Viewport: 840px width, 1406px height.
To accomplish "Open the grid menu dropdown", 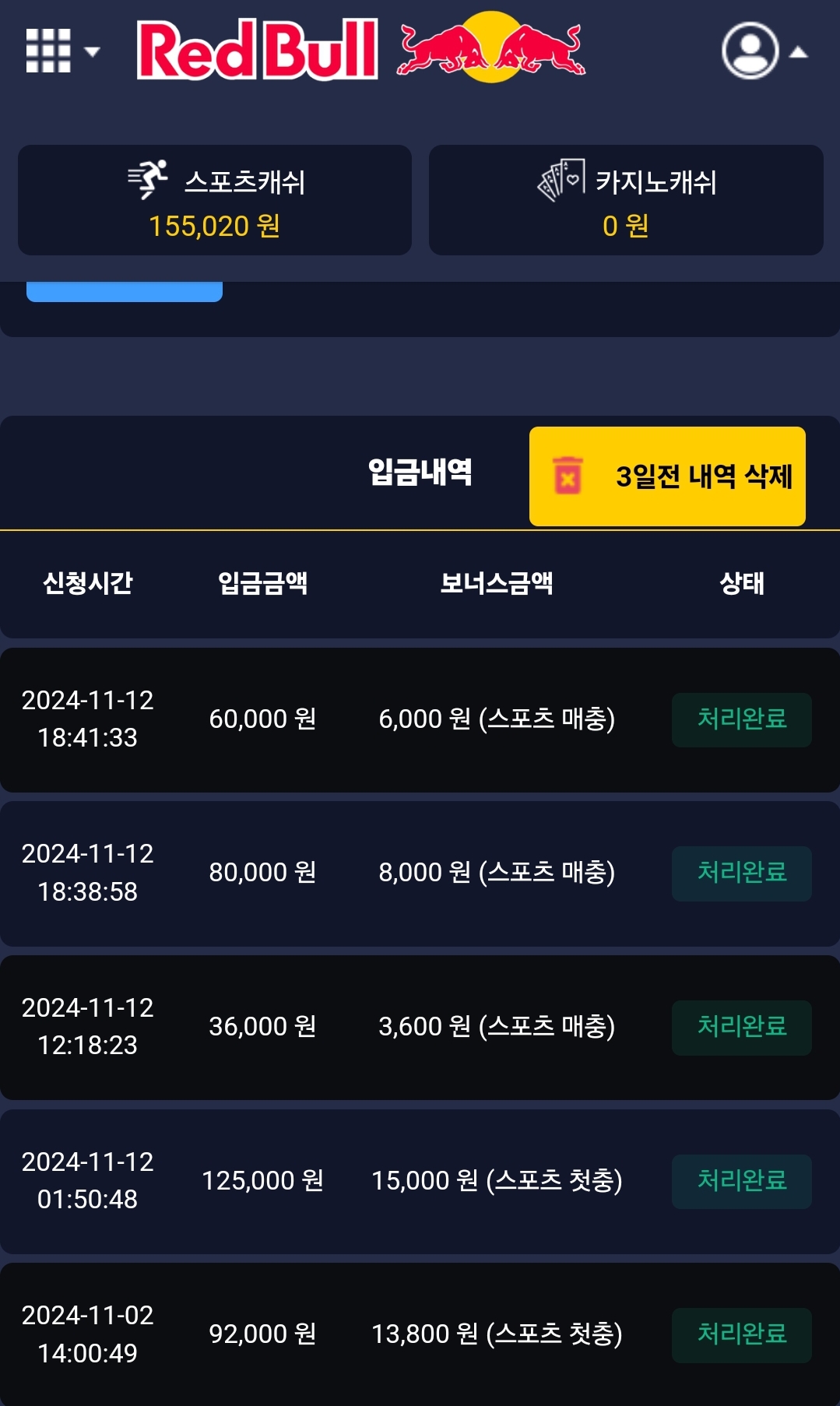I will coord(62,51).
